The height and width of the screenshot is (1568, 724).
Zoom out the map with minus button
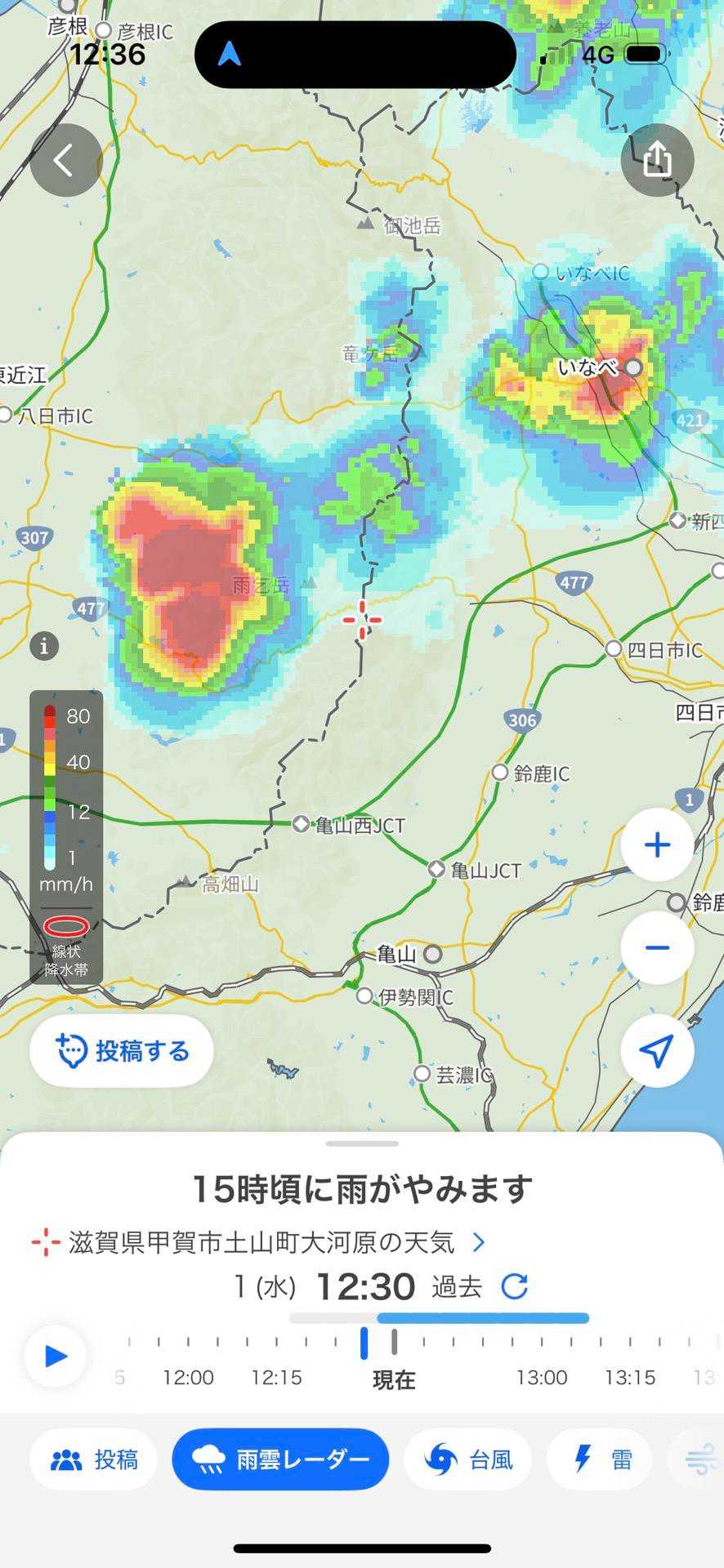pyautogui.click(x=657, y=947)
